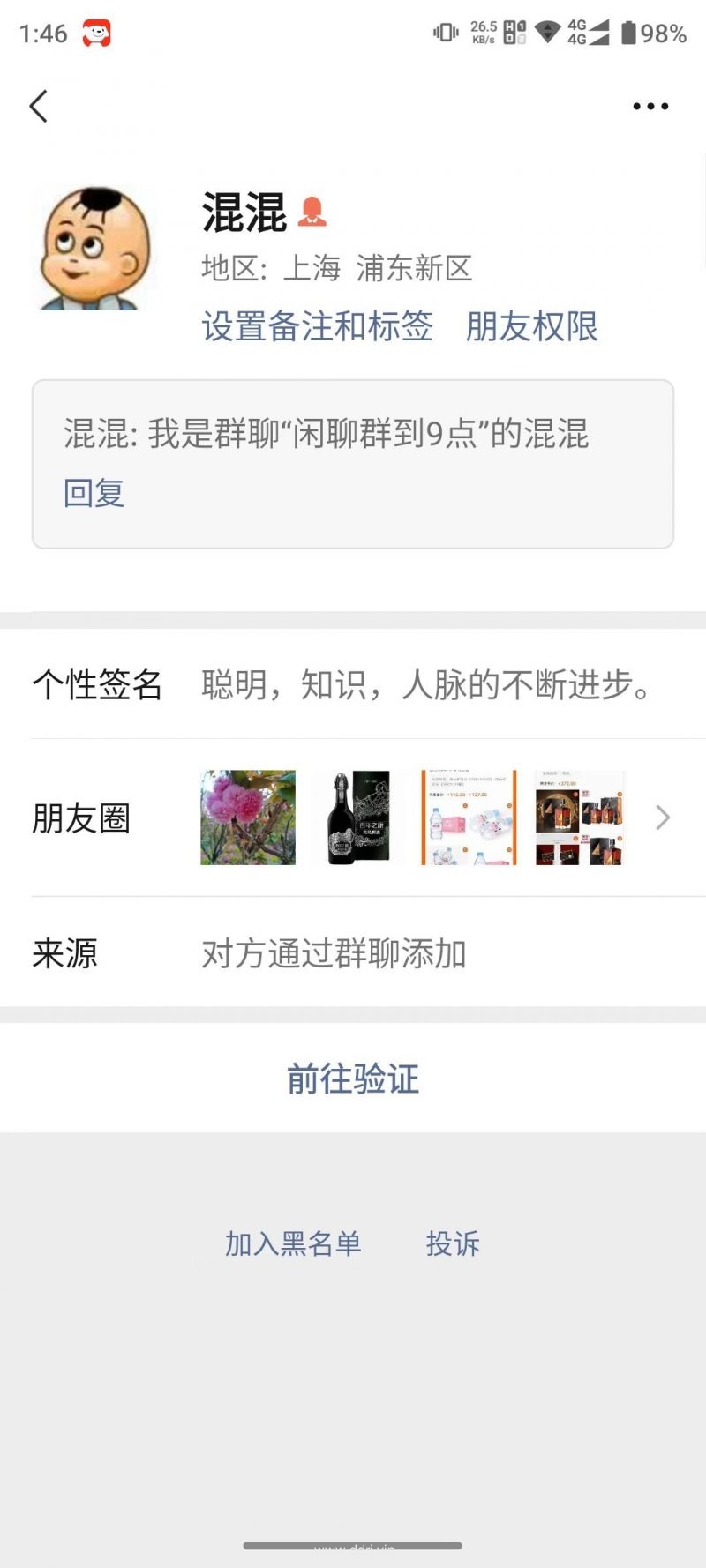Open the 朋友圈 moments row
This screenshot has height=1568, width=706.
point(353,818)
